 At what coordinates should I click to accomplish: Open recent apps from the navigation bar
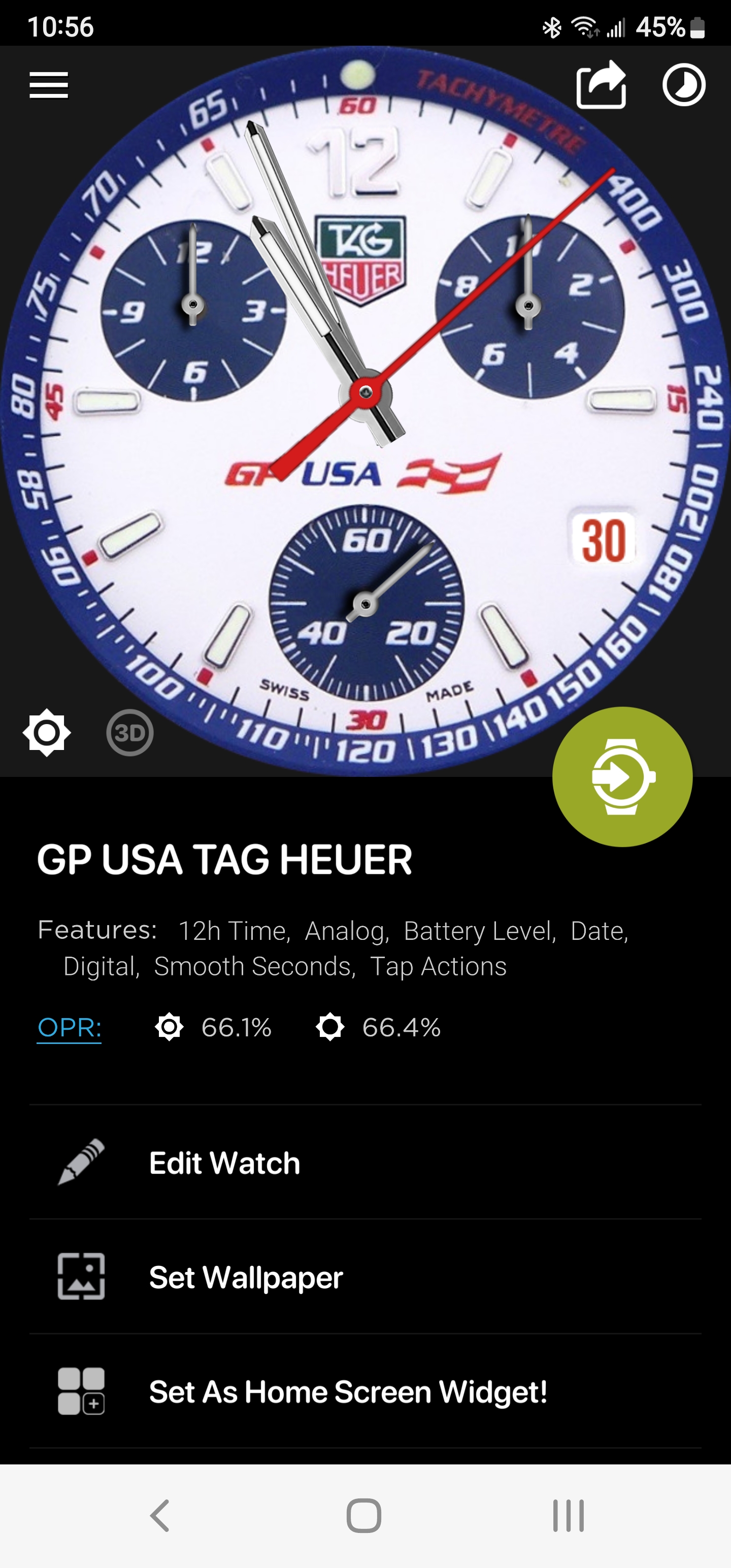[x=569, y=1515]
